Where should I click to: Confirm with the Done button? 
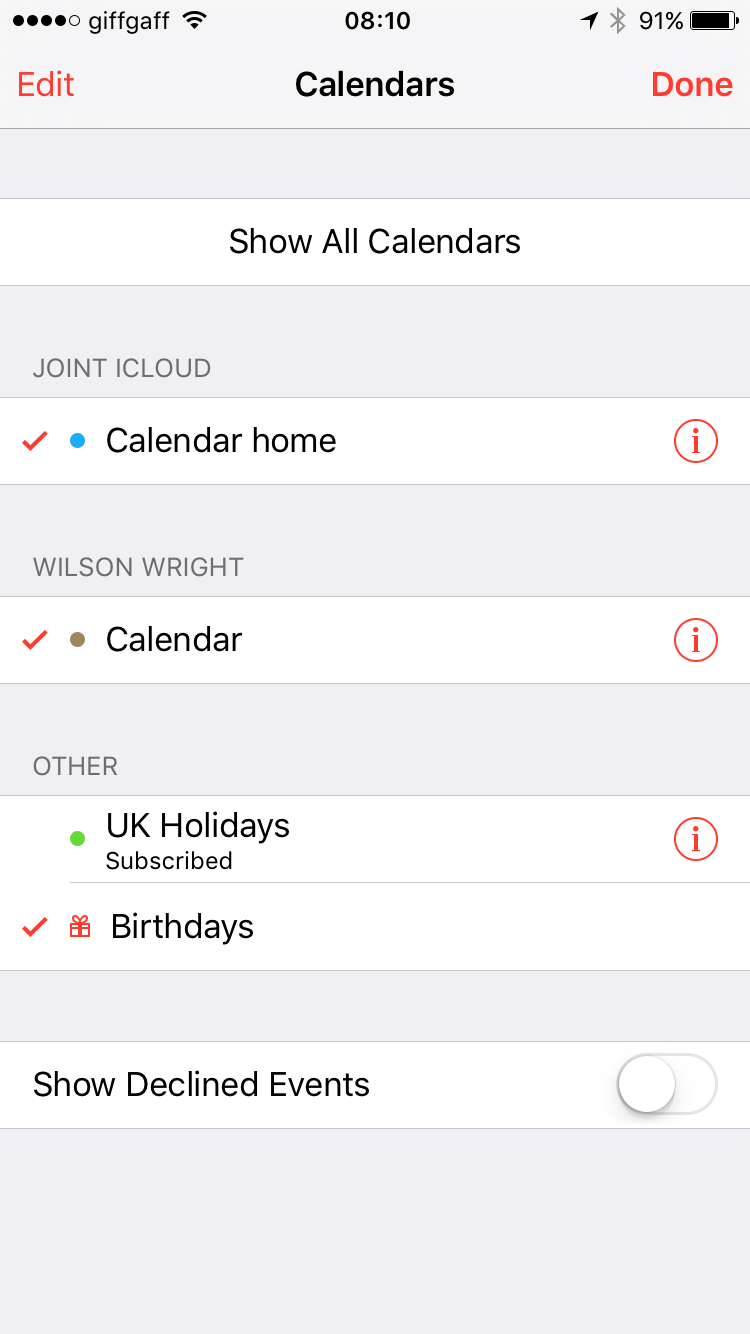691,85
